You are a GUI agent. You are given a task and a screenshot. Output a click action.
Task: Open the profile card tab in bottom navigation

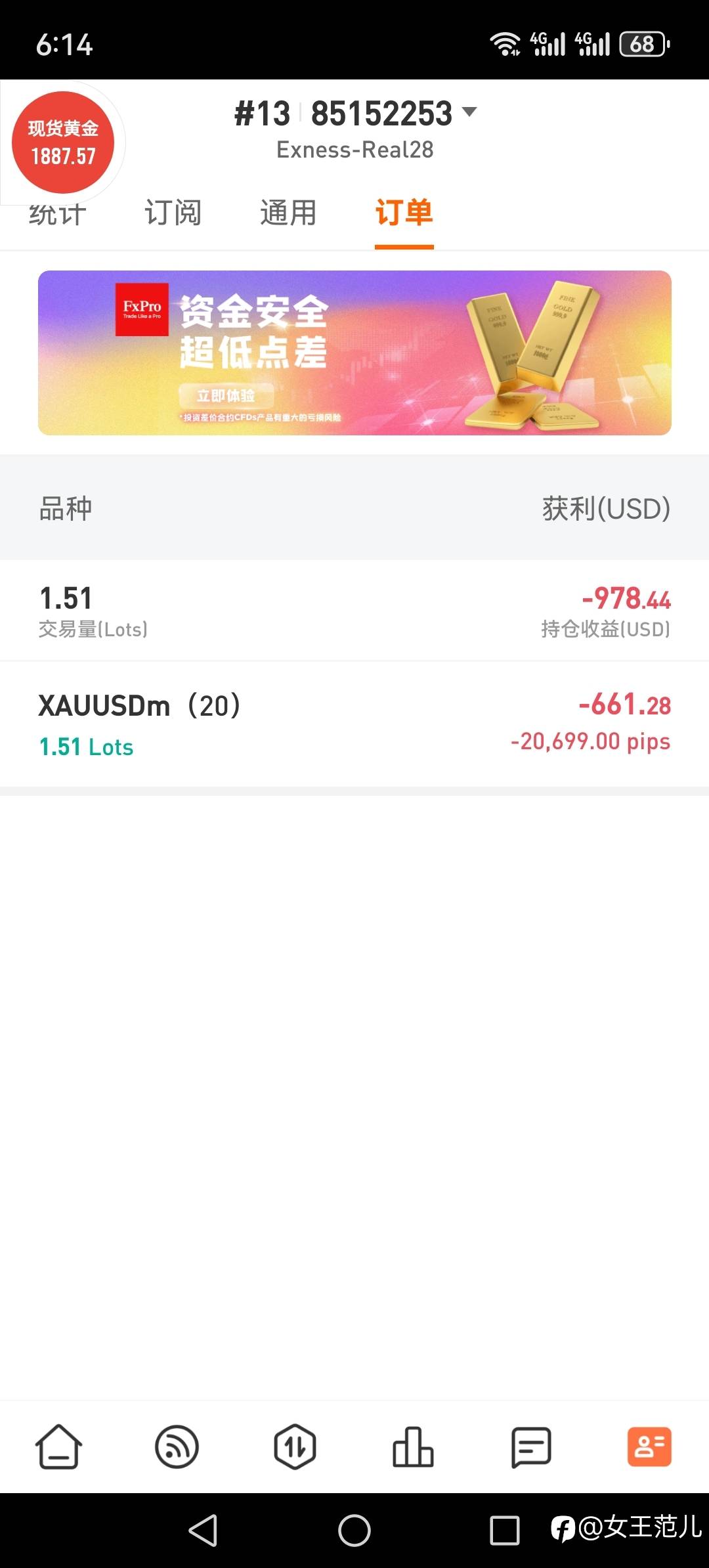(649, 1447)
